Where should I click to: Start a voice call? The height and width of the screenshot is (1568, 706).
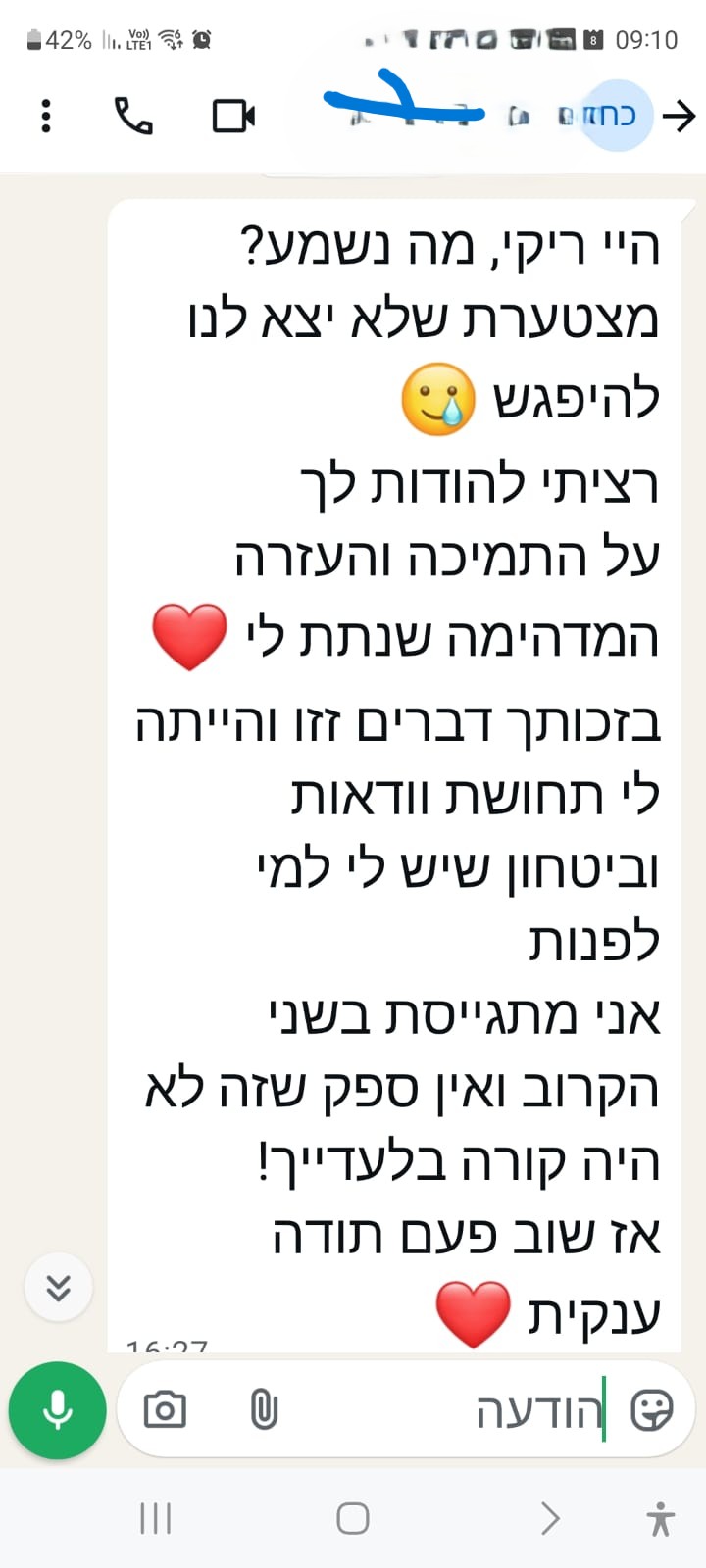tap(133, 117)
